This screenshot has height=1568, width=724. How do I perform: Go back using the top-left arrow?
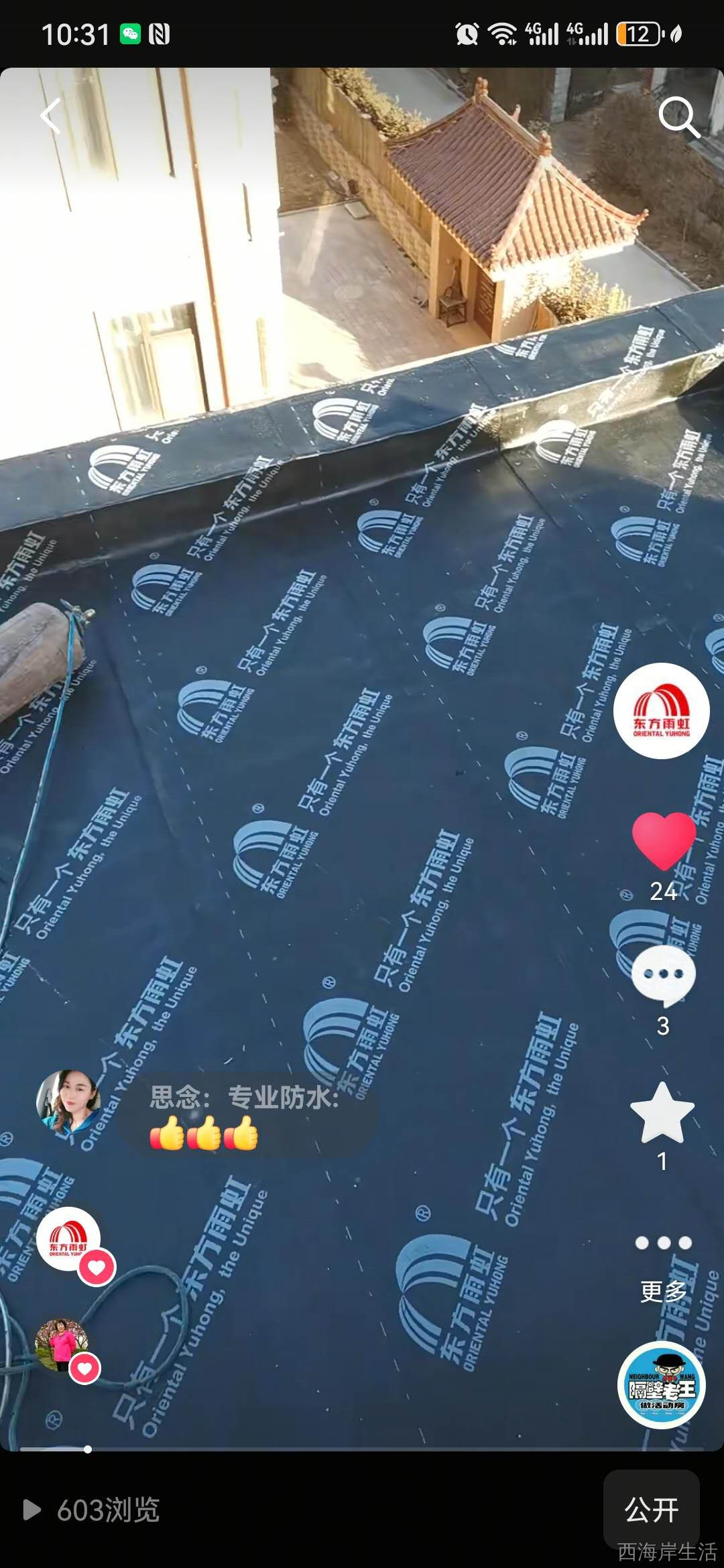51,116
